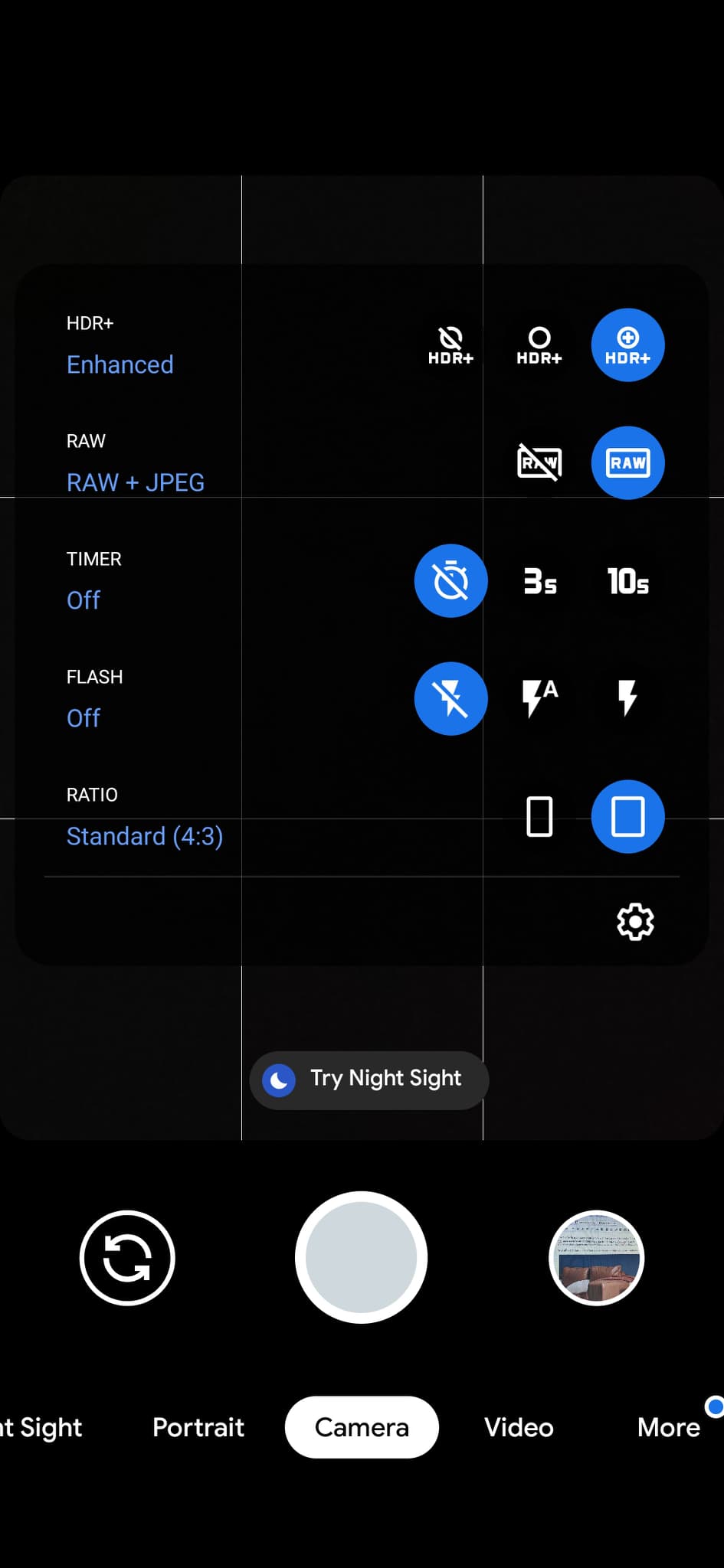The height and width of the screenshot is (1568, 724).
Task: Enable RAW + JPEG capture
Action: [x=627, y=462]
